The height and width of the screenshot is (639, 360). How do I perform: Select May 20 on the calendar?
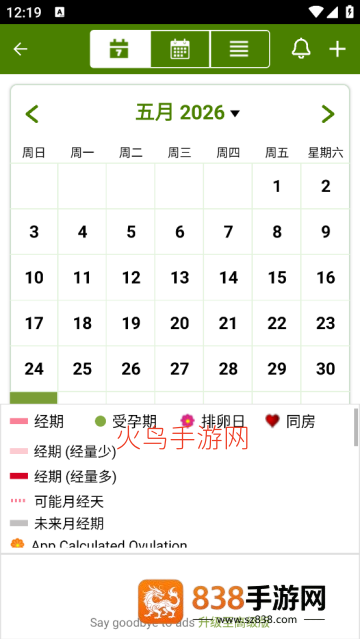[179, 323]
